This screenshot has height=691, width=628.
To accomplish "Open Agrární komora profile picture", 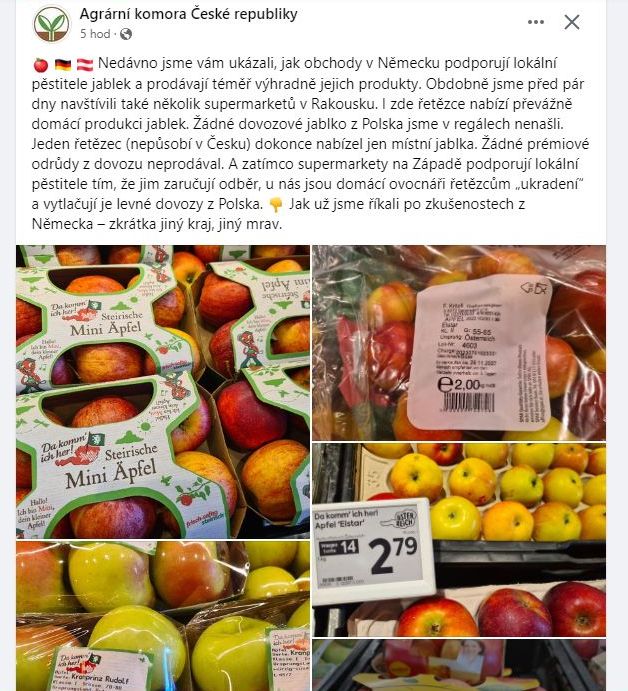I will coord(50,23).
